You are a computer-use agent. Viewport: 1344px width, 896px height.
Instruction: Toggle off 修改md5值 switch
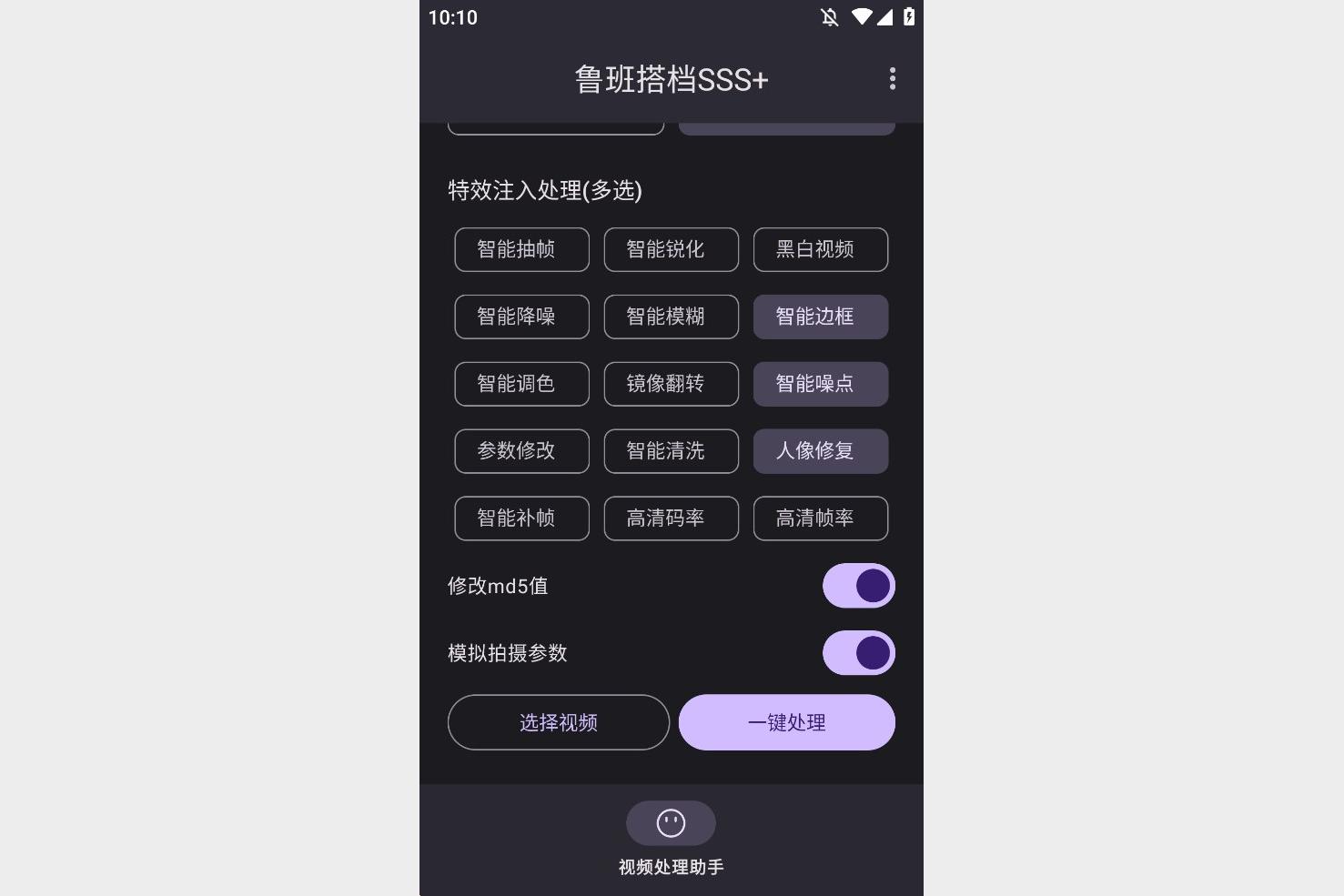coord(858,586)
